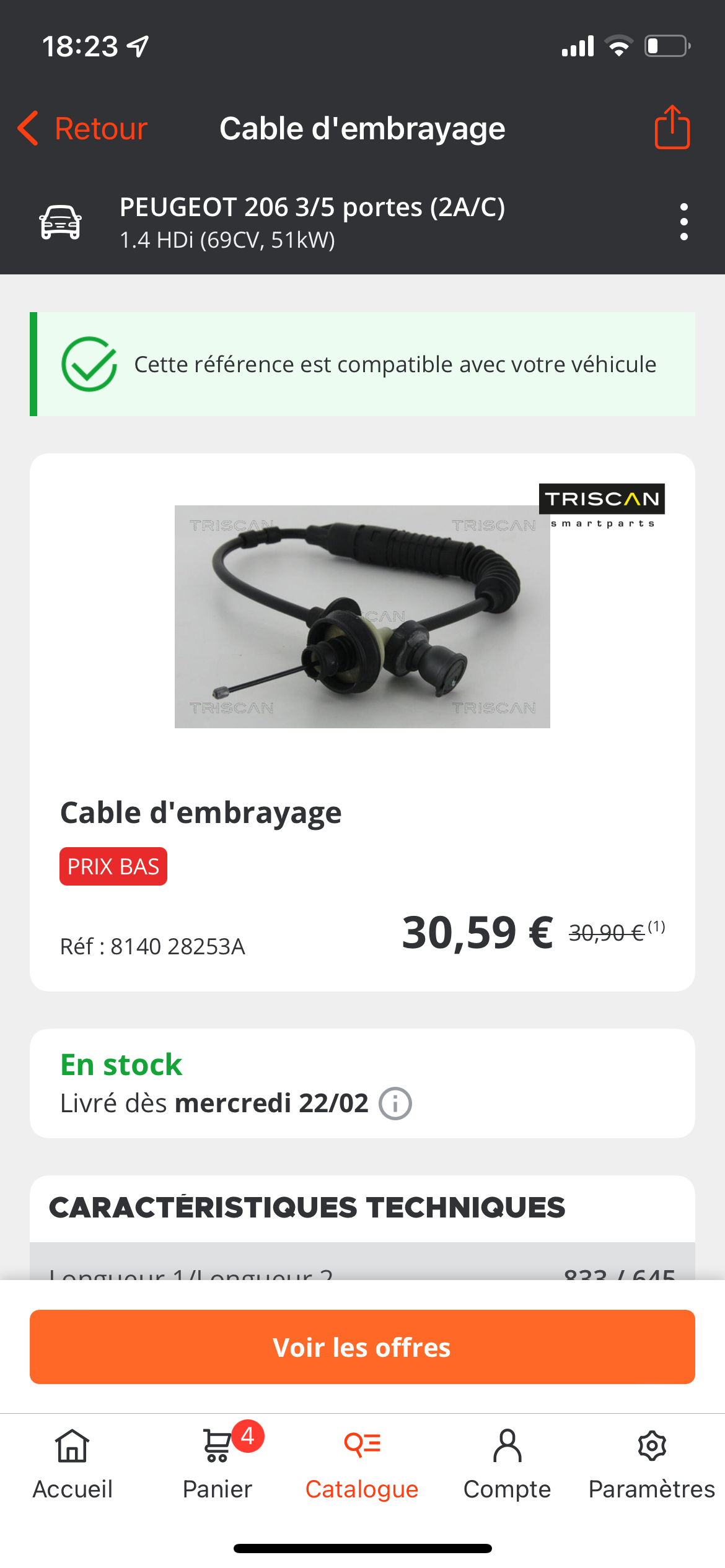Tap the Voir les offres button
The image size is (725, 1568).
pyautogui.click(x=362, y=1347)
